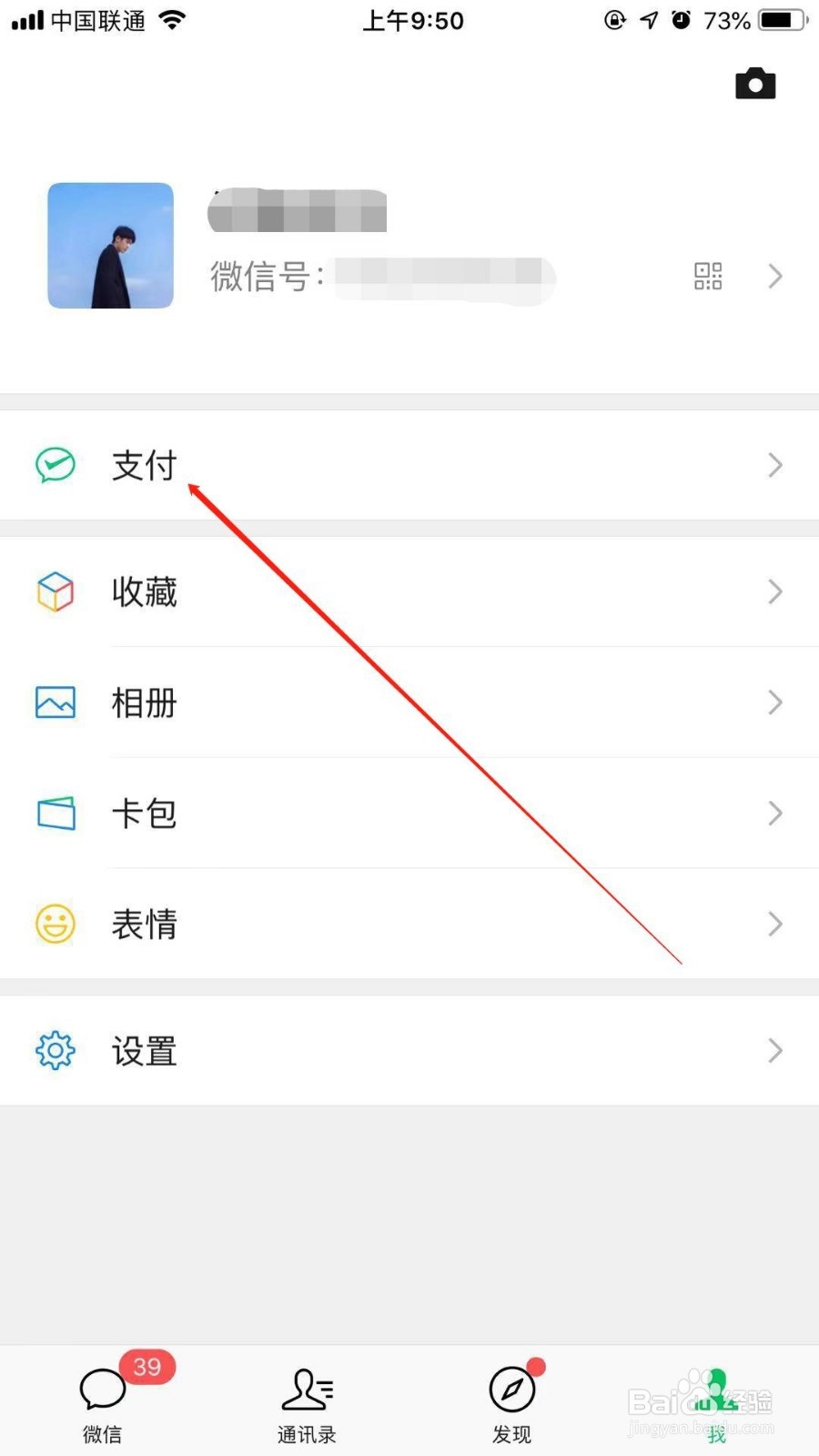Viewport: 819px width, 1456px height.
Task: Tap the profile avatar photo
Action: pos(110,246)
